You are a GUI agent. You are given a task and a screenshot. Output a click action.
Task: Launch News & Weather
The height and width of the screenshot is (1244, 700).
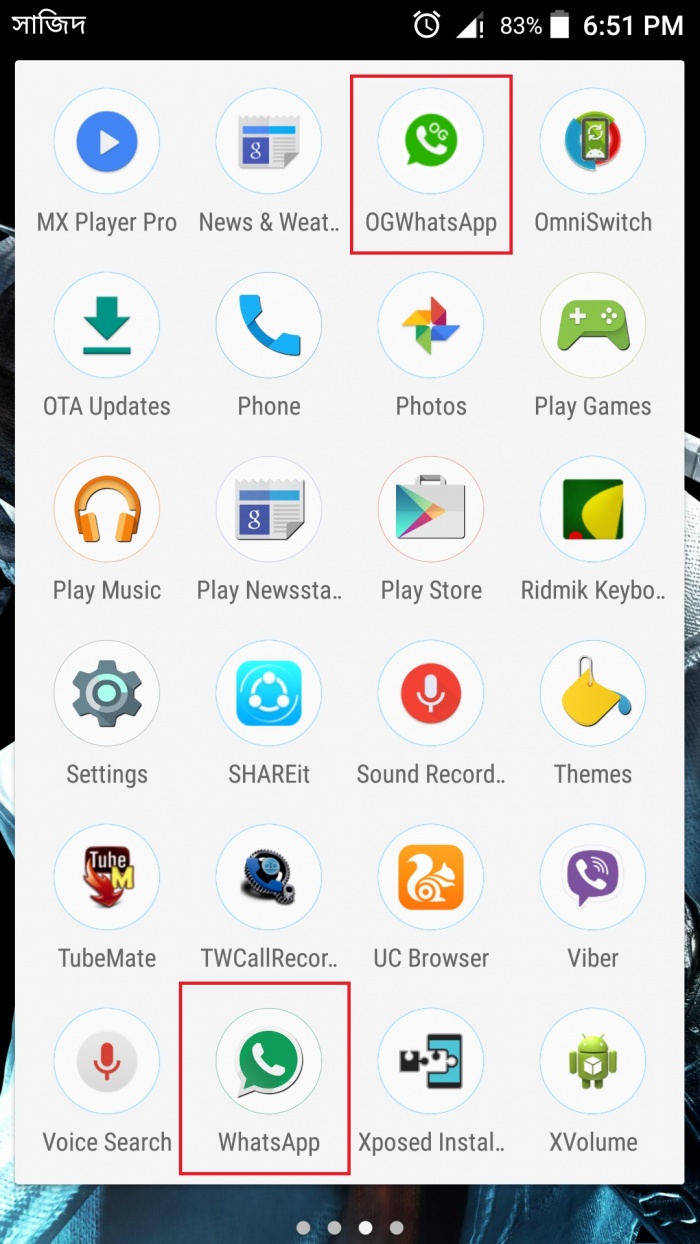[x=269, y=141]
